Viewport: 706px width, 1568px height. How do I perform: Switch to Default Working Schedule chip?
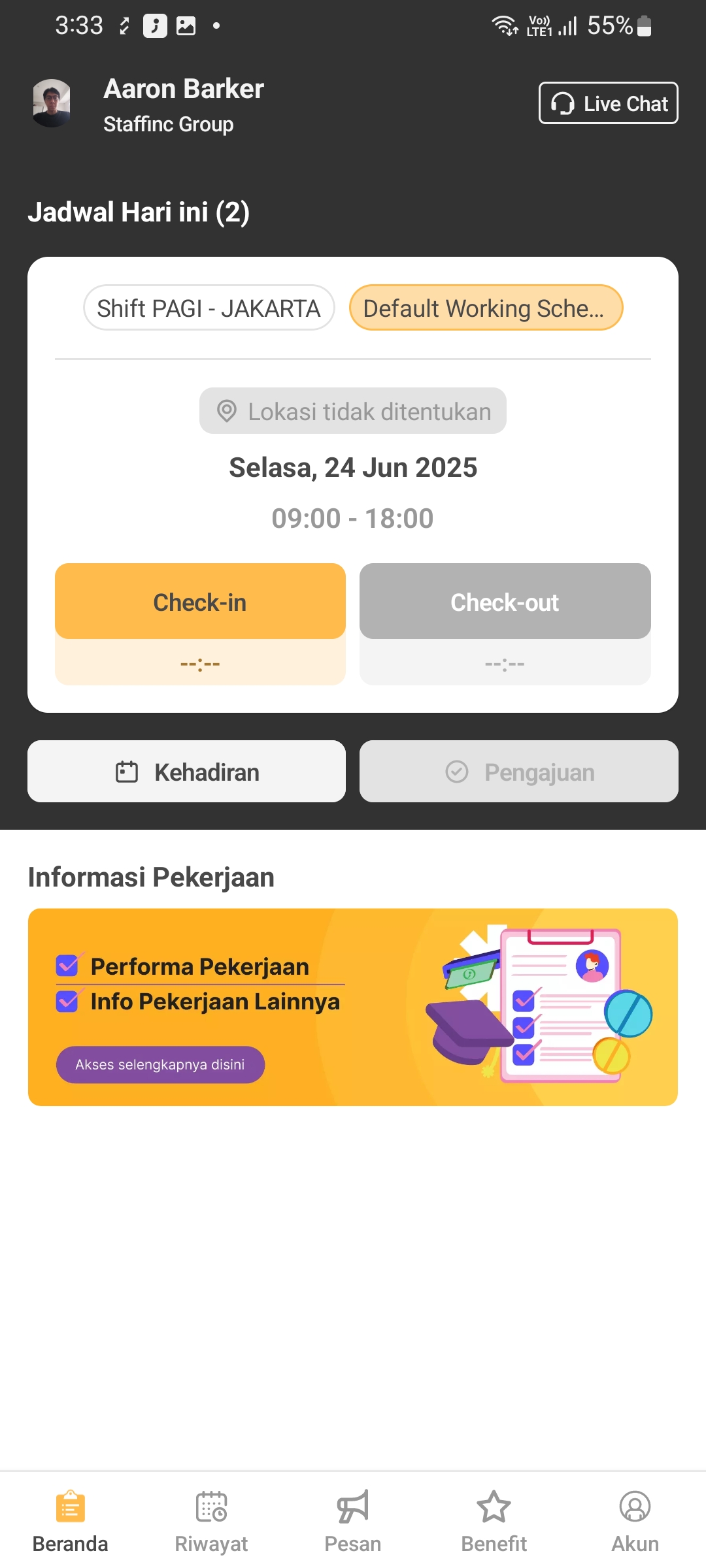click(x=485, y=308)
